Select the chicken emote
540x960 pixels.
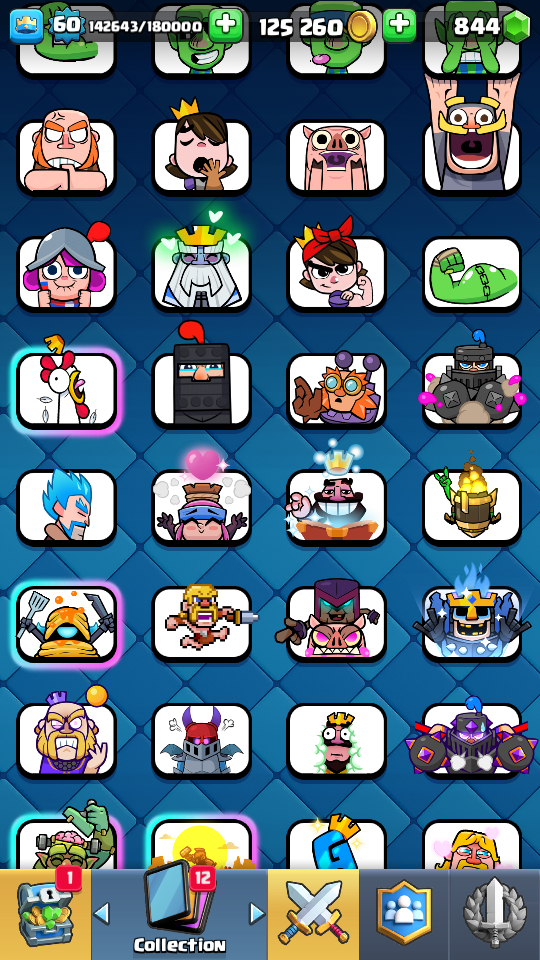pyautogui.click(x=66, y=386)
